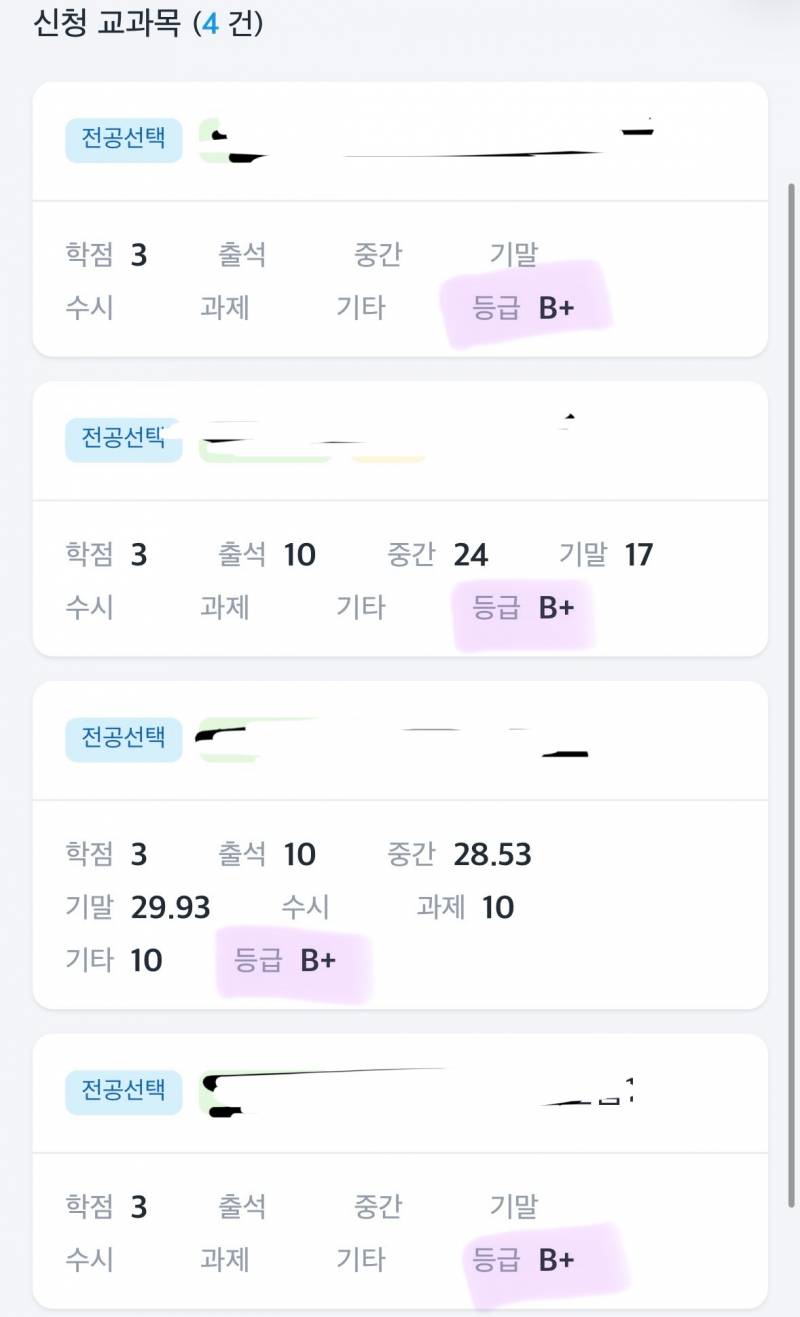Click the 전공선택 badge on the third course card
Viewport: 800px width, 1317px height.
123,740
